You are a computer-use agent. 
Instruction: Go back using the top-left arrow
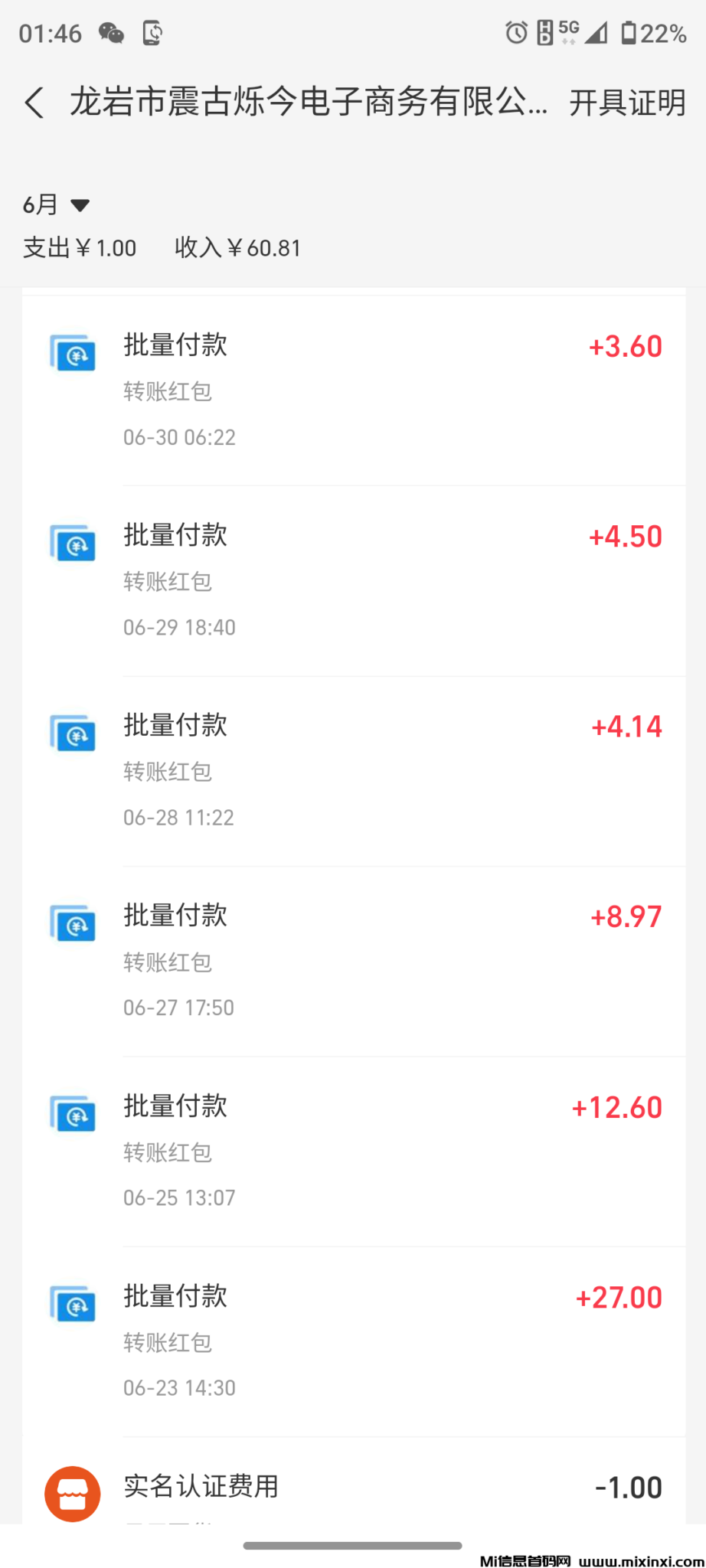[x=34, y=103]
